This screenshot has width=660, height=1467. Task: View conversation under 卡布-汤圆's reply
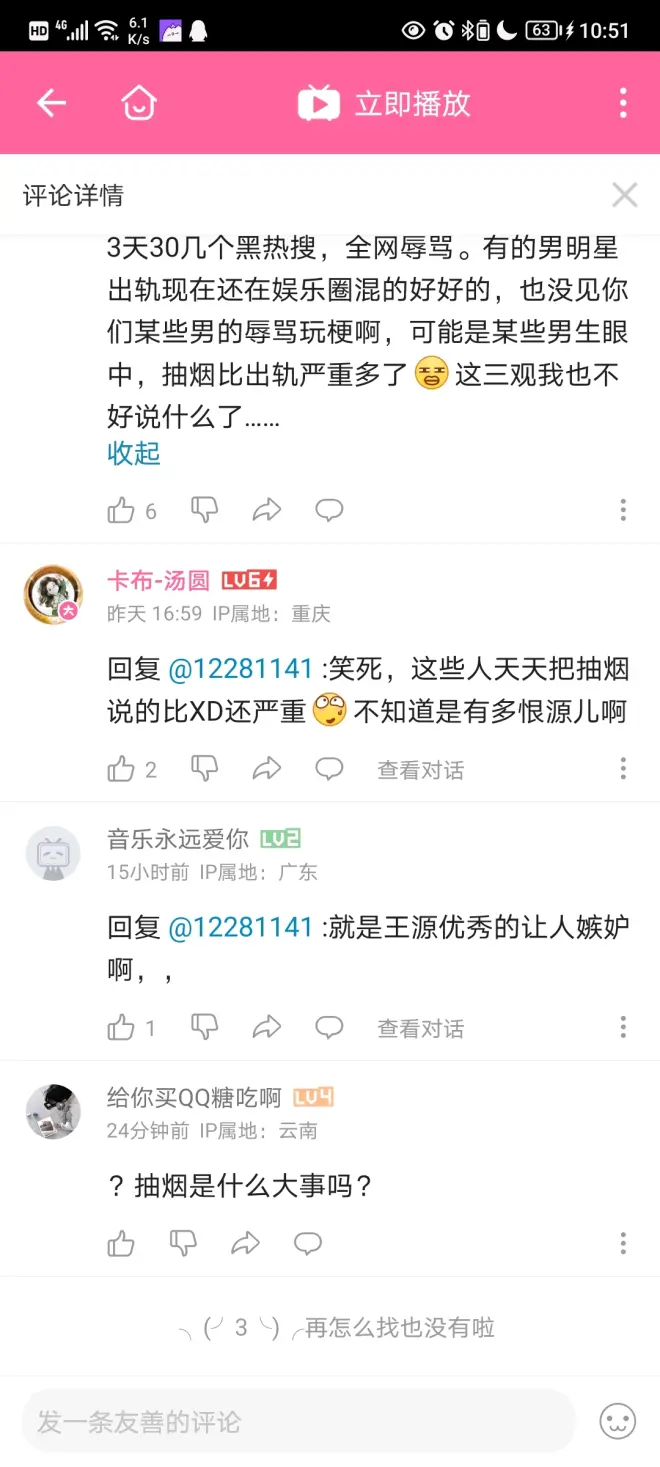pos(420,770)
